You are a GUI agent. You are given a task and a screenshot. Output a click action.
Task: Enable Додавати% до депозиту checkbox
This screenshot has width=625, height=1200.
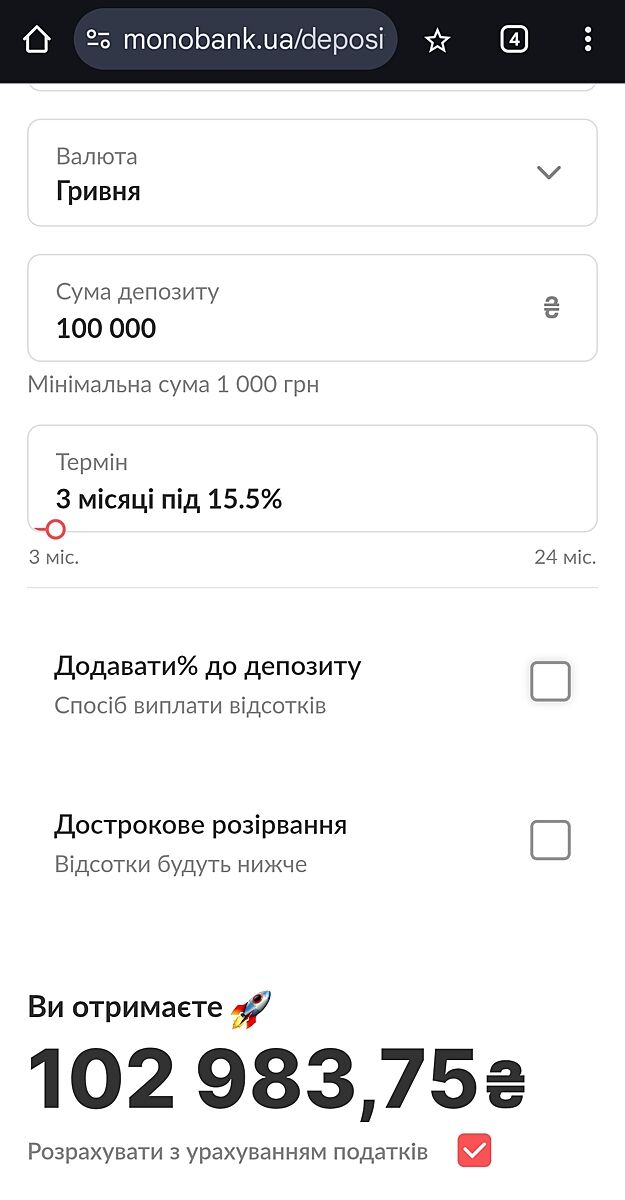(550, 681)
